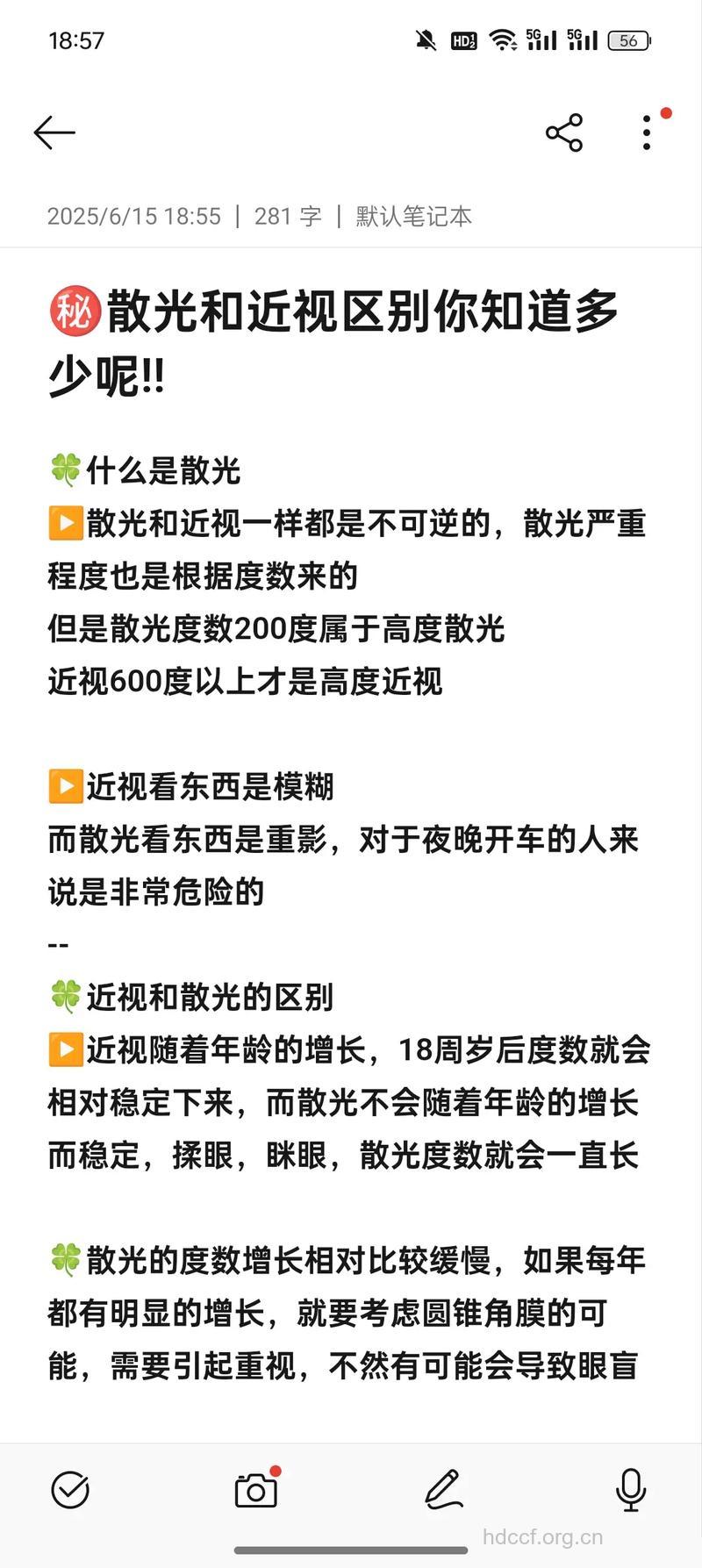702x1568 pixels.
Task: Tap the note timestamp 2025/6/15 18:55
Action: pyautogui.click(x=133, y=216)
